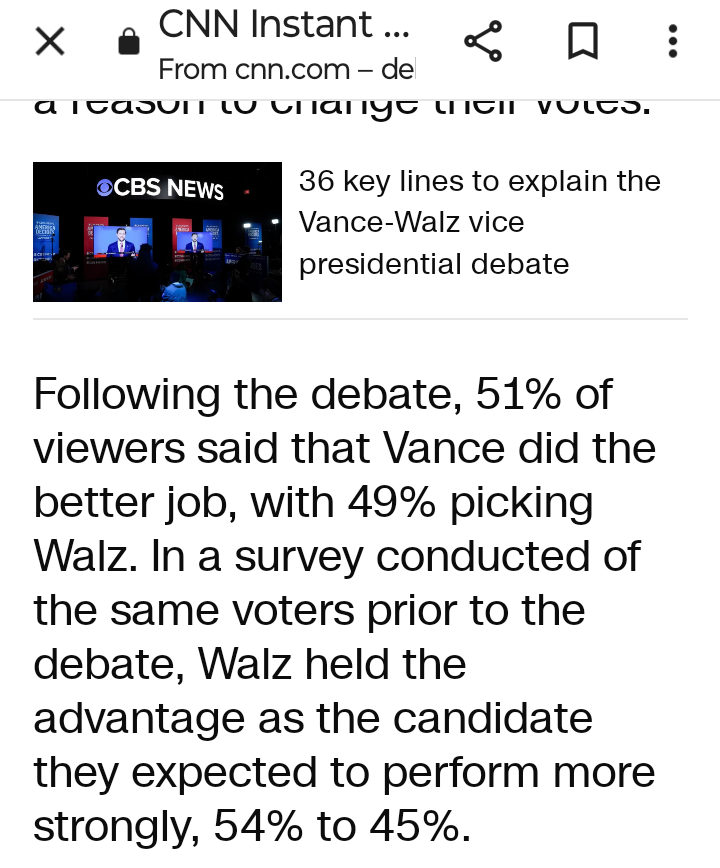Share this CNN article
Image resolution: width=720 pixels, height=868 pixels.
[483, 42]
